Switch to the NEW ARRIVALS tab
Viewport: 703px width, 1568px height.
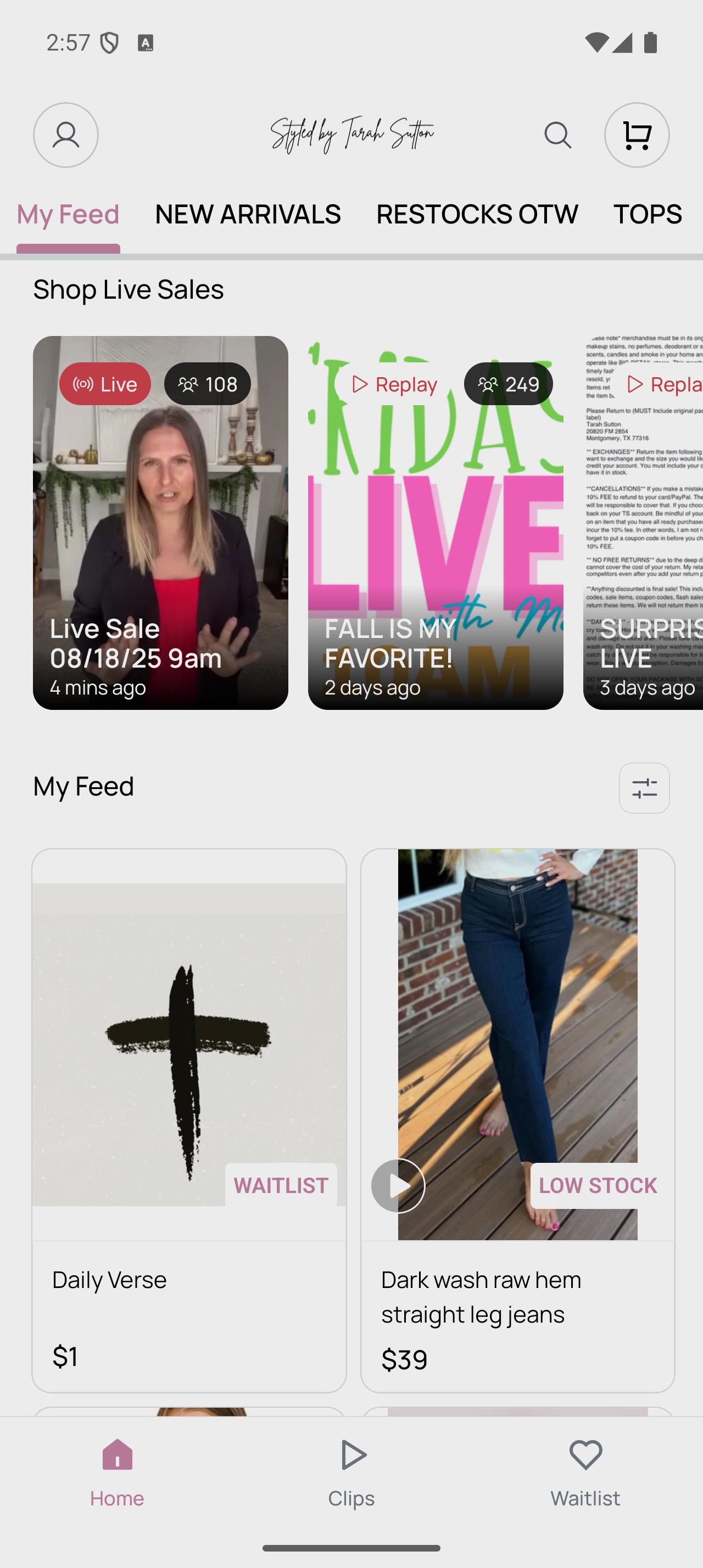[248, 214]
